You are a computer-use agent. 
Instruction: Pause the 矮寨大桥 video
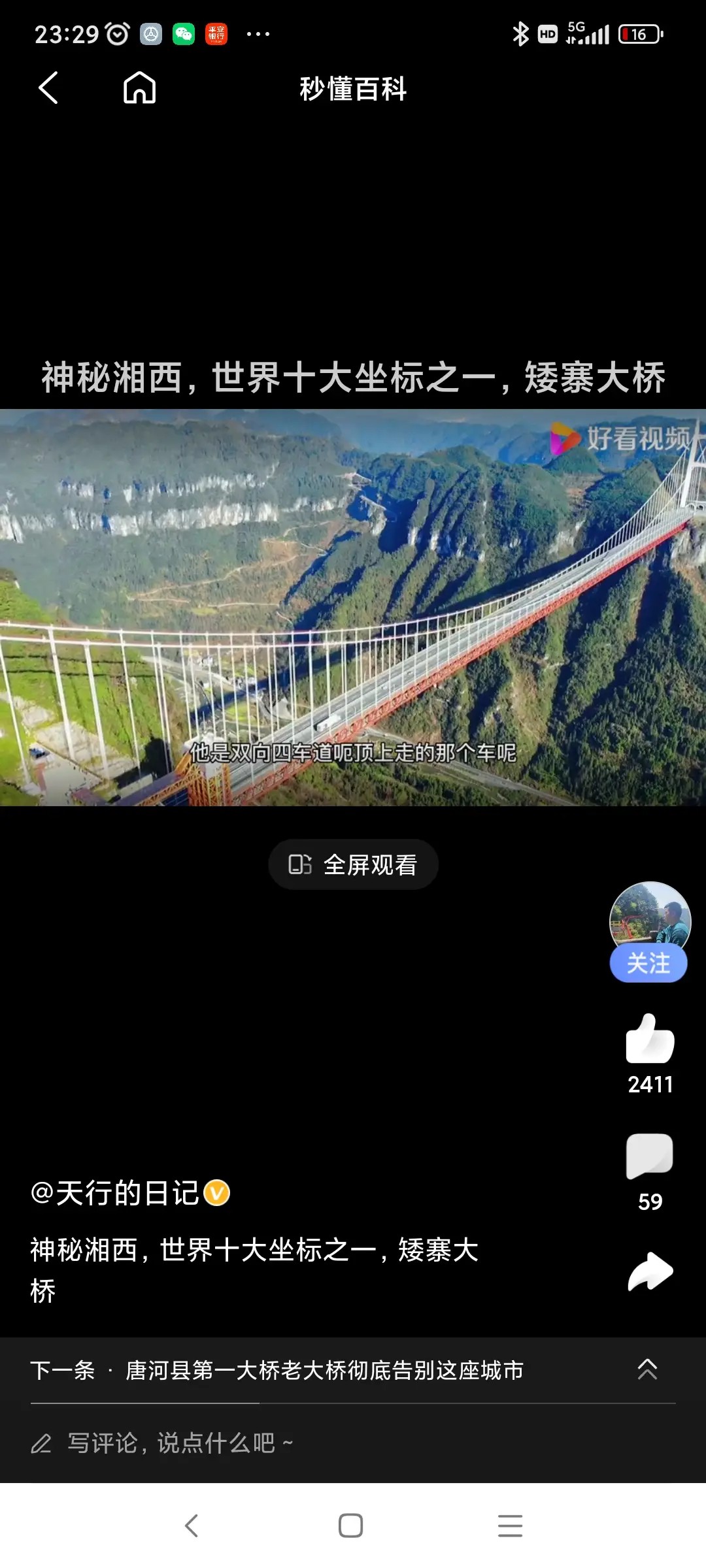tap(353, 608)
